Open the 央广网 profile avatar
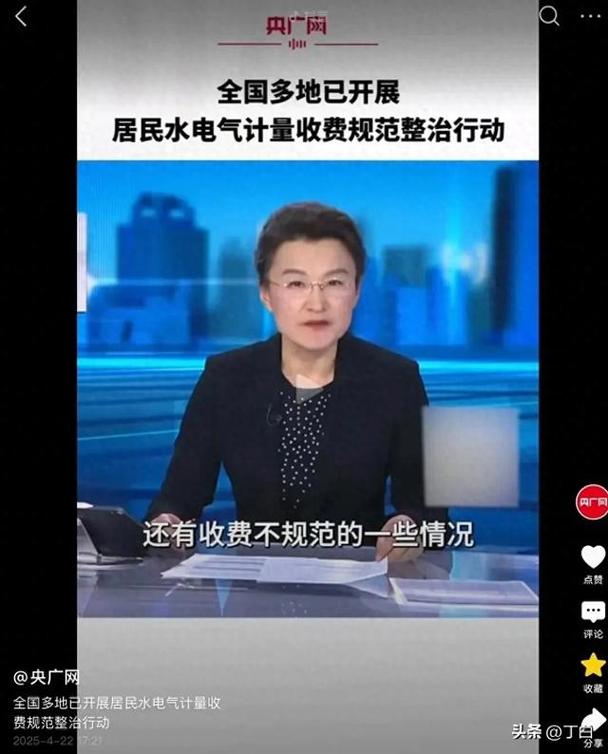Screen dimensions: 608x754 592,501
